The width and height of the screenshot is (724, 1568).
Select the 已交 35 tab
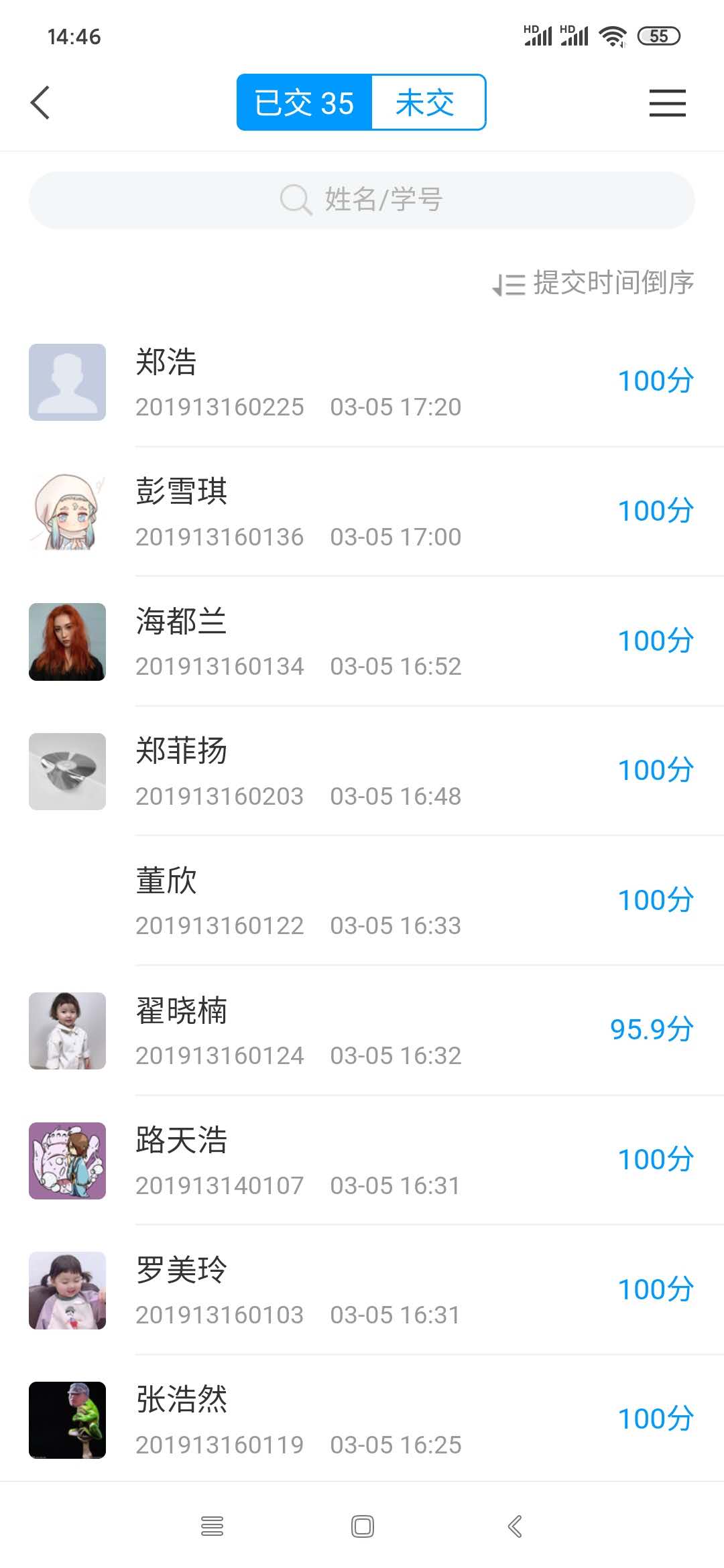(x=304, y=103)
